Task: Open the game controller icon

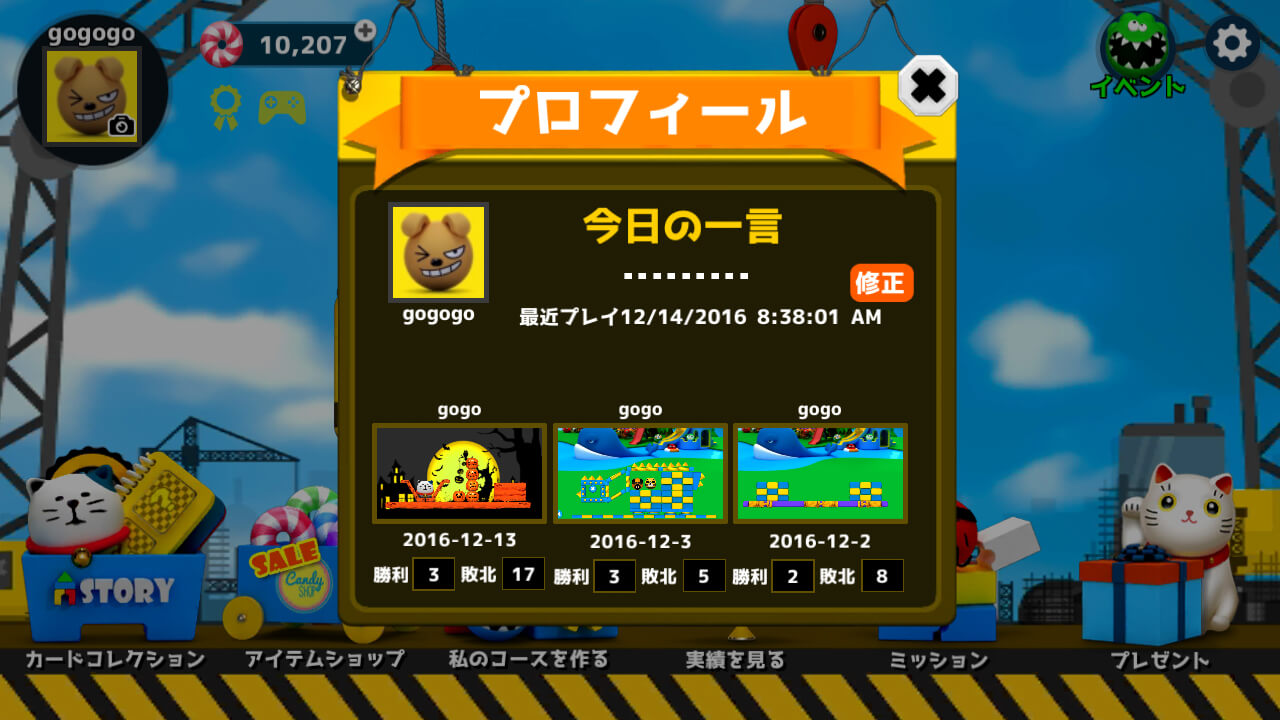Action: pyautogui.click(x=282, y=108)
